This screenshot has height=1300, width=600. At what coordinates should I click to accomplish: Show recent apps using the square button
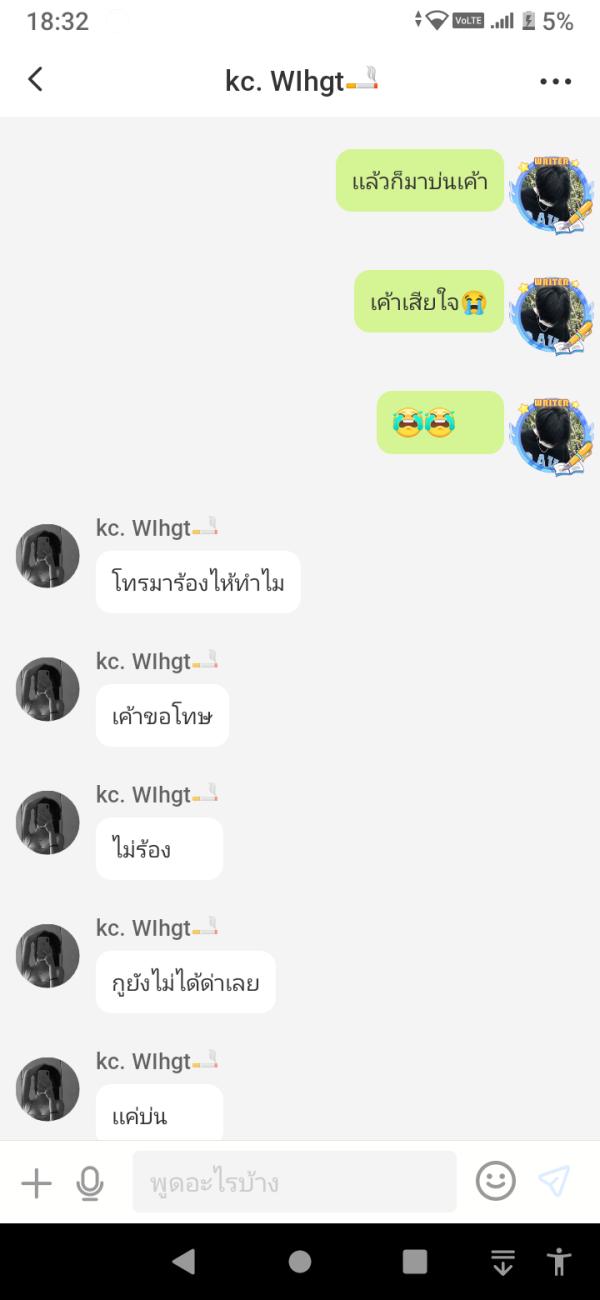pyautogui.click(x=415, y=1262)
